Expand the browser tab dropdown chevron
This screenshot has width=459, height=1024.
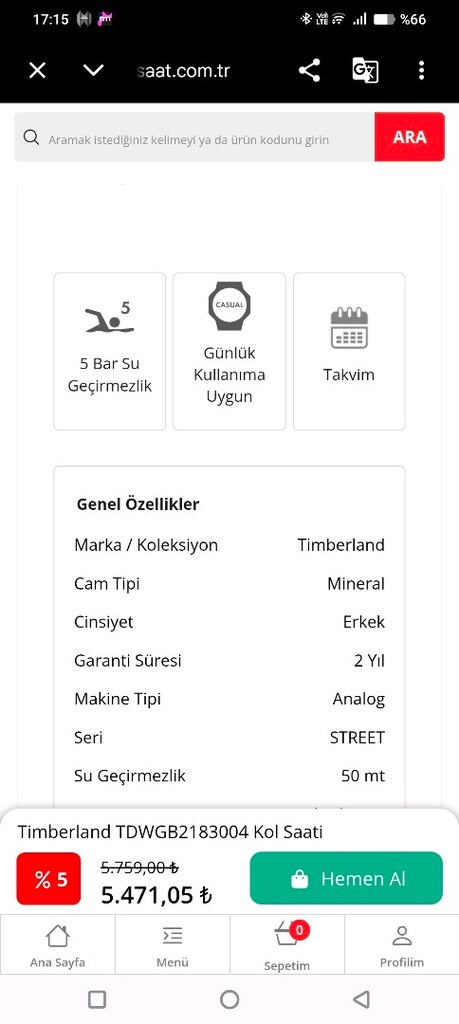93,71
